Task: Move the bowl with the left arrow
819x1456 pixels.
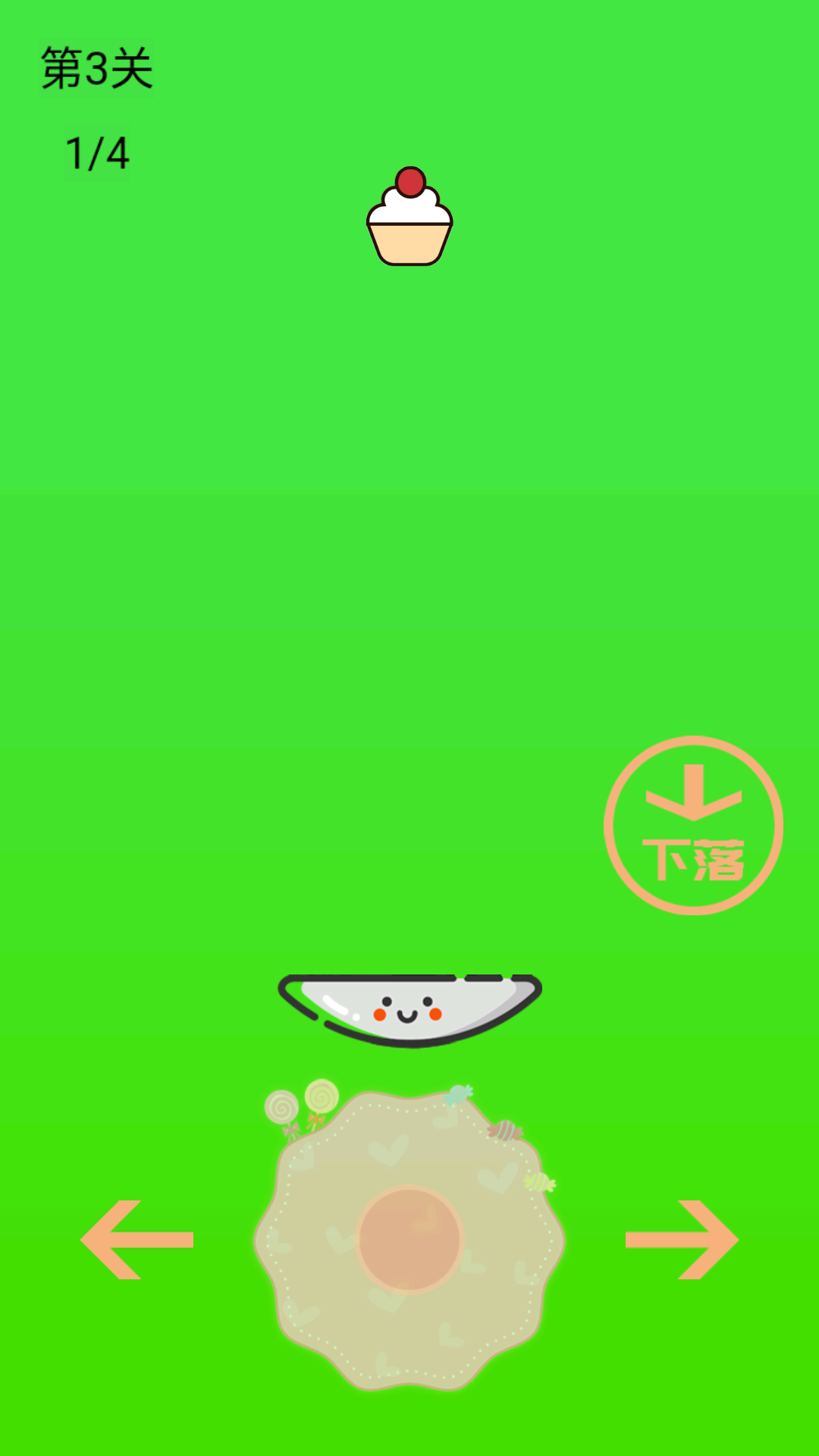Action: (x=137, y=1240)
